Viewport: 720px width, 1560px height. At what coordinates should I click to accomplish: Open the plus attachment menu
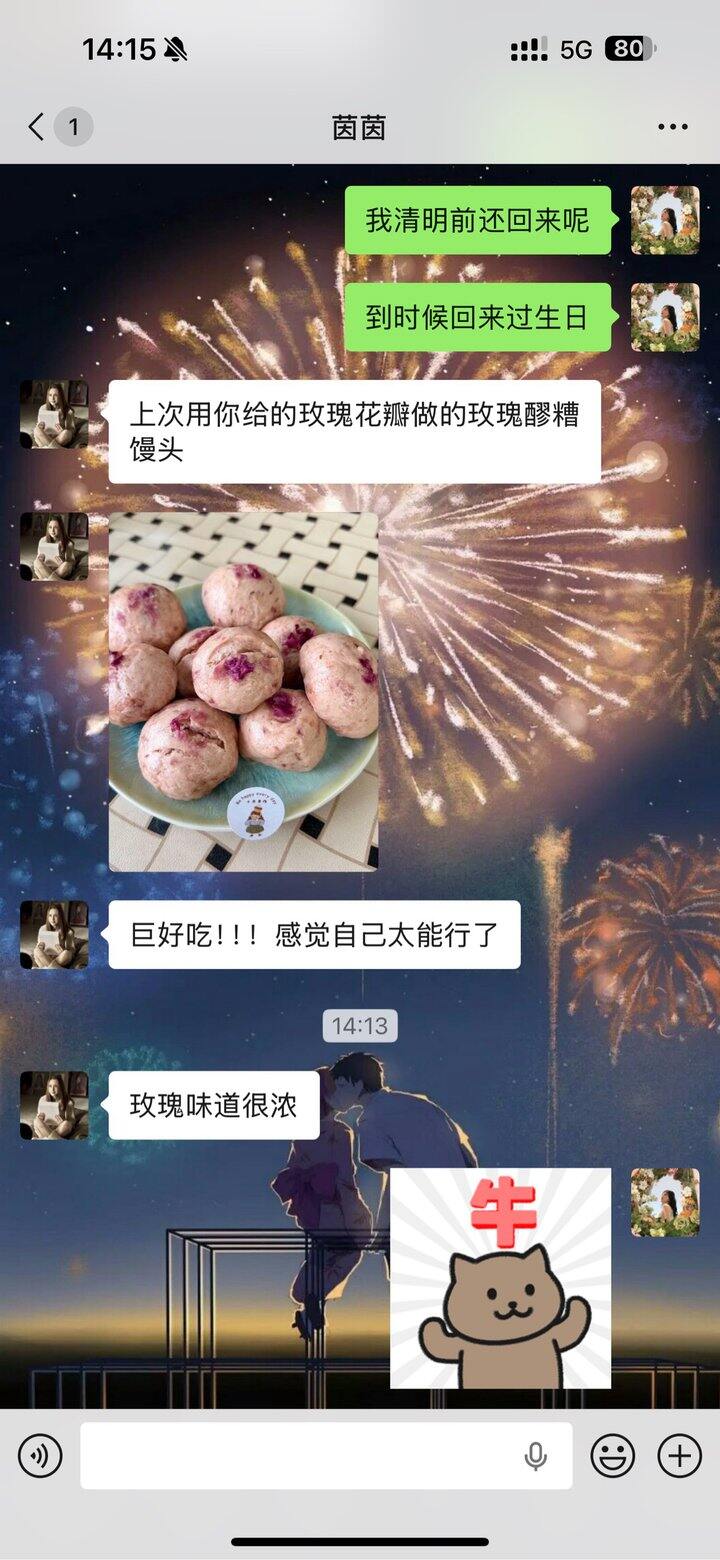point(679,1456)
